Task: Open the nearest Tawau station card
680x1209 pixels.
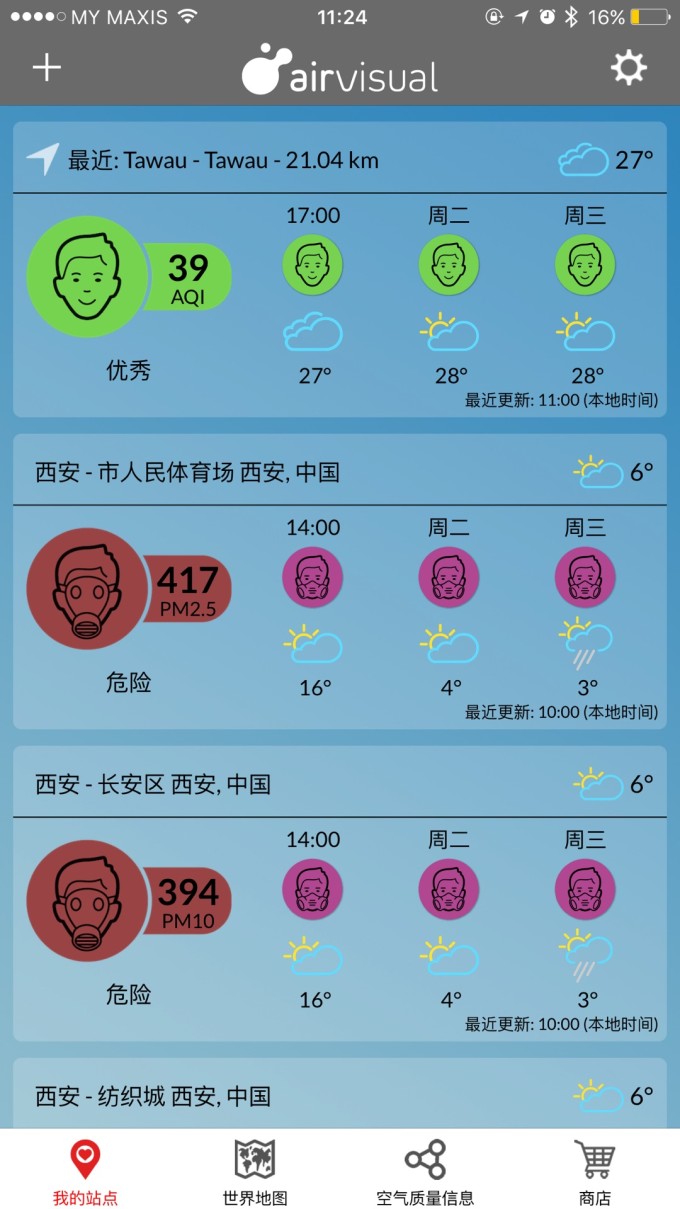Action: point(340,270)
